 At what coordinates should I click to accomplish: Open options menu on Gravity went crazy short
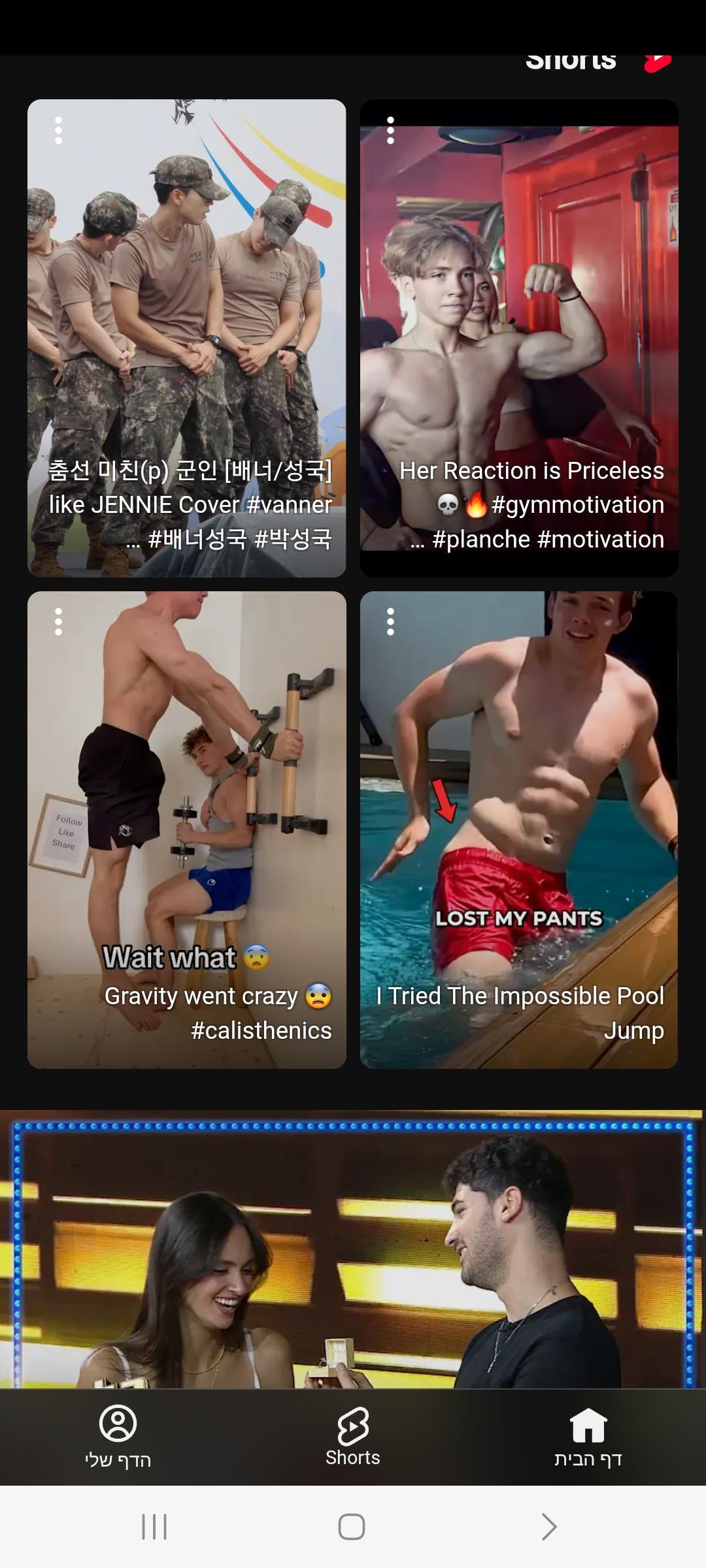(59, 622)
